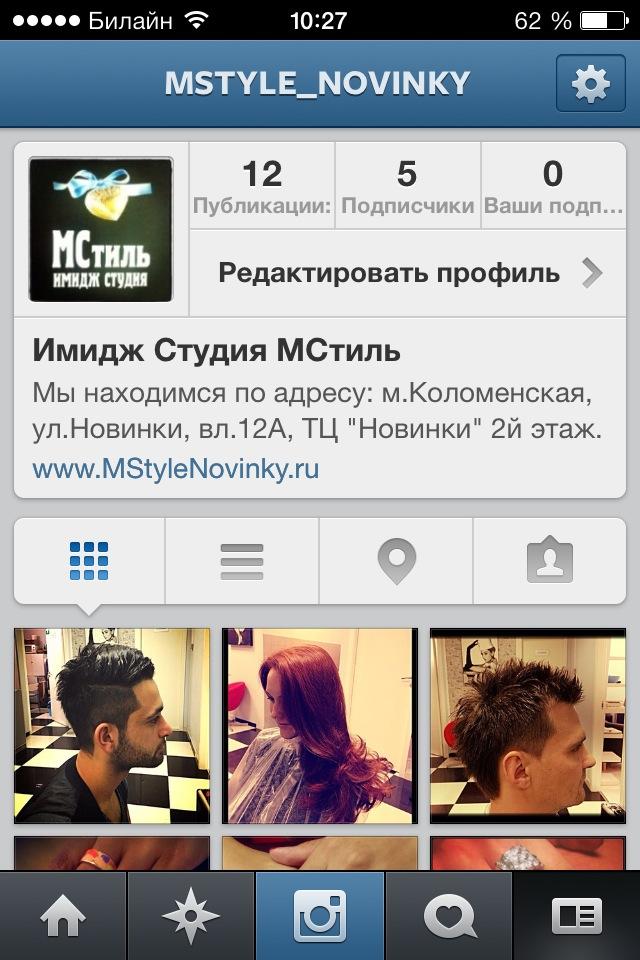Select the profile tab in bottom bar
Screen dimensions: 640x960
(577, 916)
